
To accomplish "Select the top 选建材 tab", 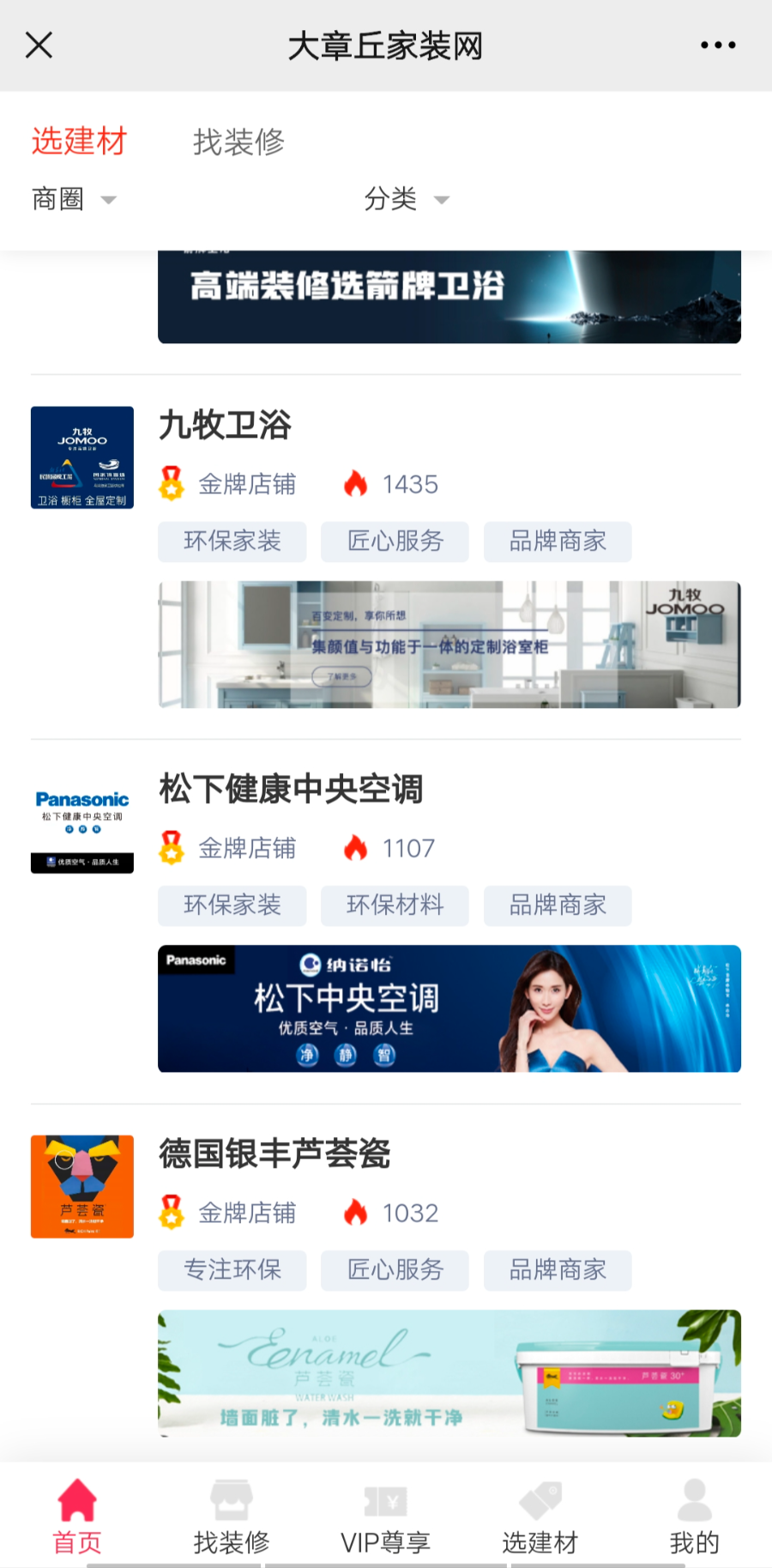I will [79, 142].
